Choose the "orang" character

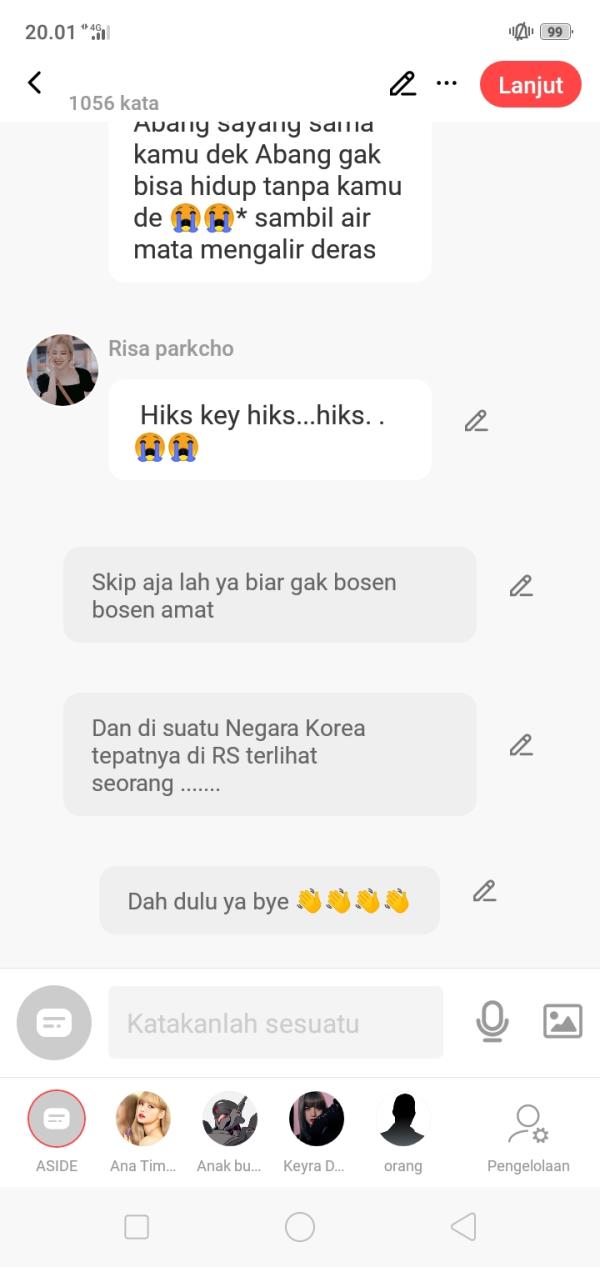pyautogui.click(x=403, y=1119)
